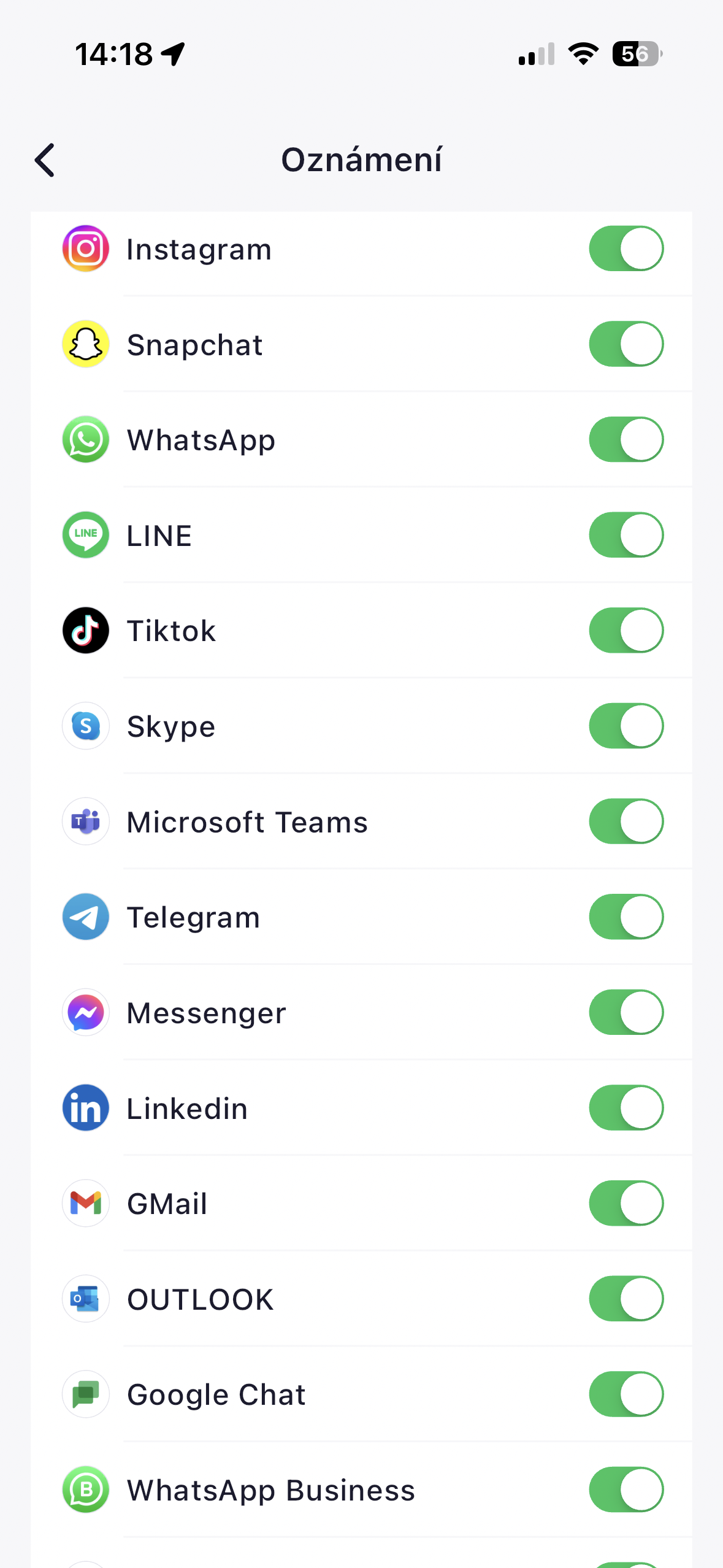Disable the GMail toggle

point(625,1204)
